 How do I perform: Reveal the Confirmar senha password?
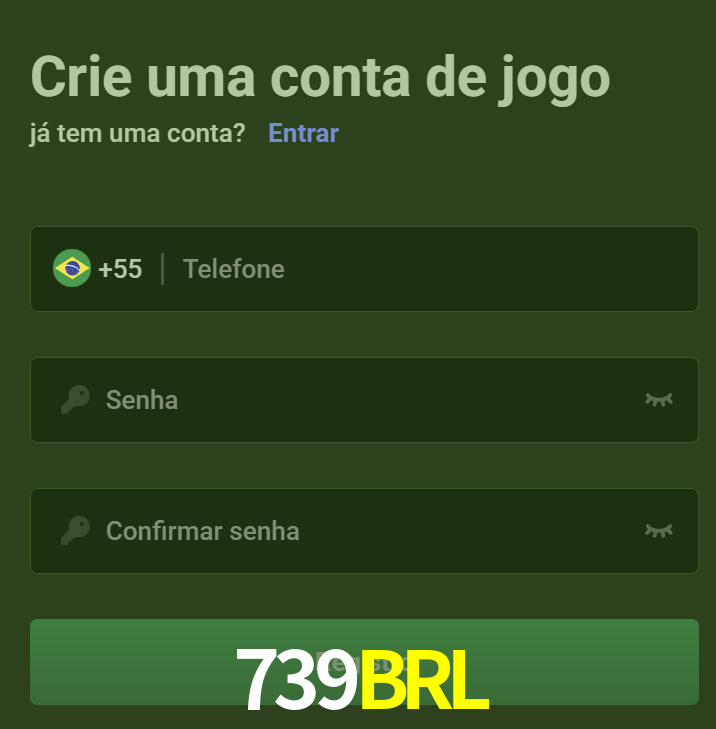point(658,531)
